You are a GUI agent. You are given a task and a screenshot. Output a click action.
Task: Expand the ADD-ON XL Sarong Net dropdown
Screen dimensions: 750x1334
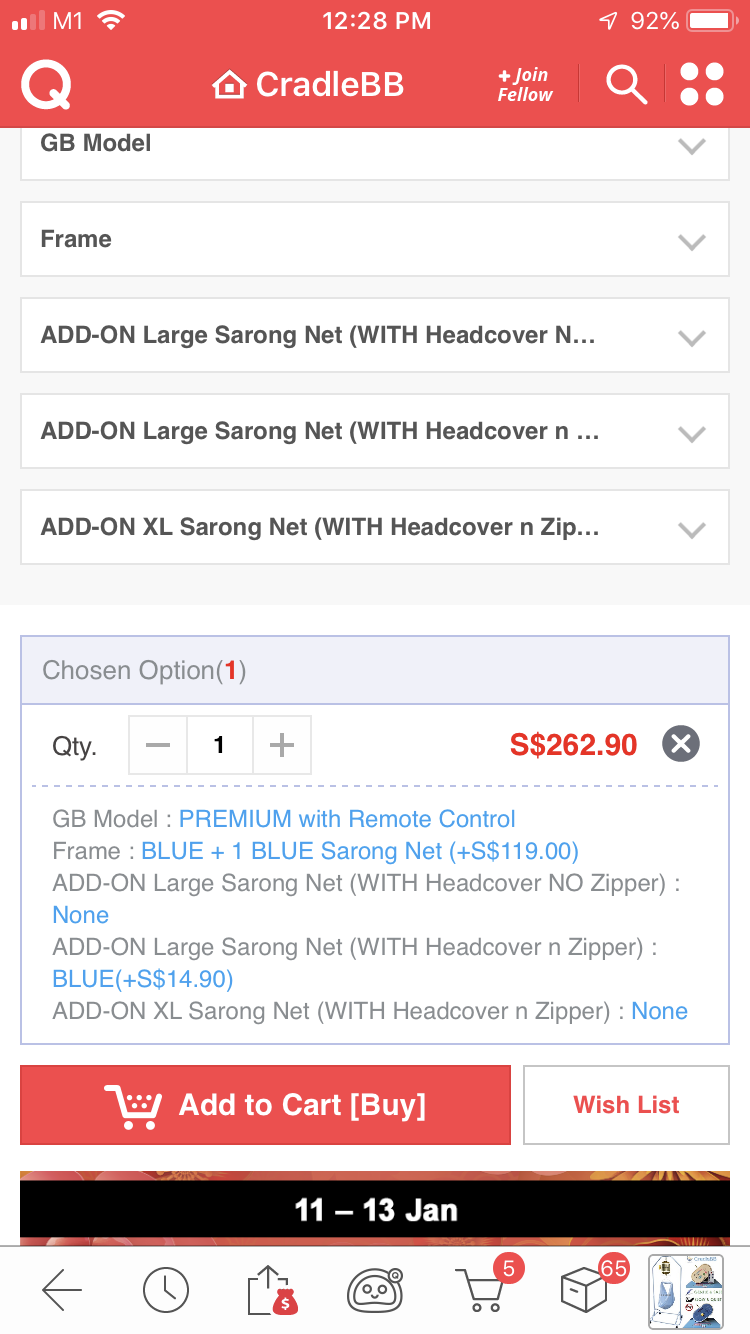pyautogui.click(x=375, y=527)
